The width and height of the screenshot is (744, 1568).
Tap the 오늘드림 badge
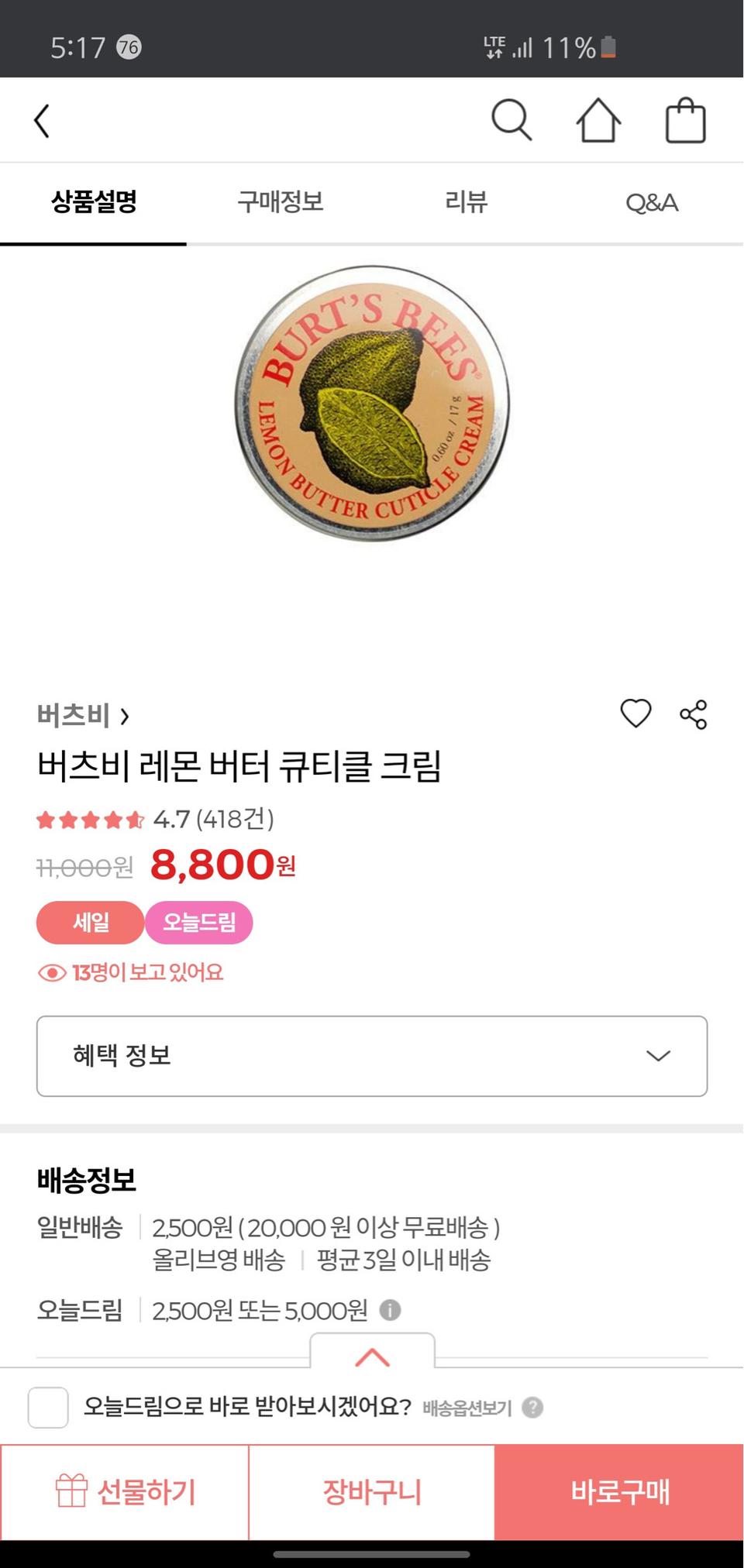pos(200,923)
